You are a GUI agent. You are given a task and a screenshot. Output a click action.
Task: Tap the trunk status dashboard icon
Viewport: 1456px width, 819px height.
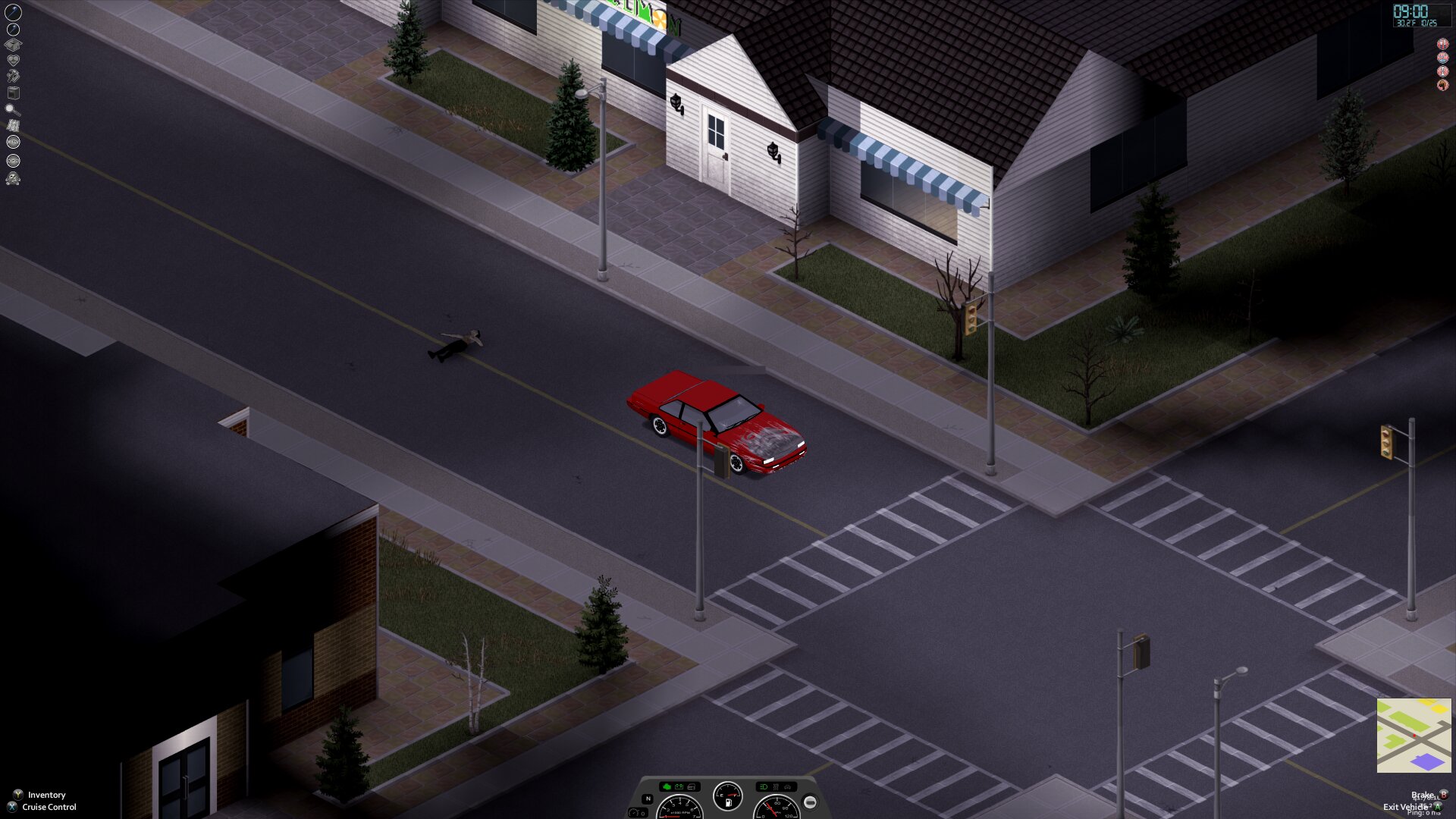[788, 787]
